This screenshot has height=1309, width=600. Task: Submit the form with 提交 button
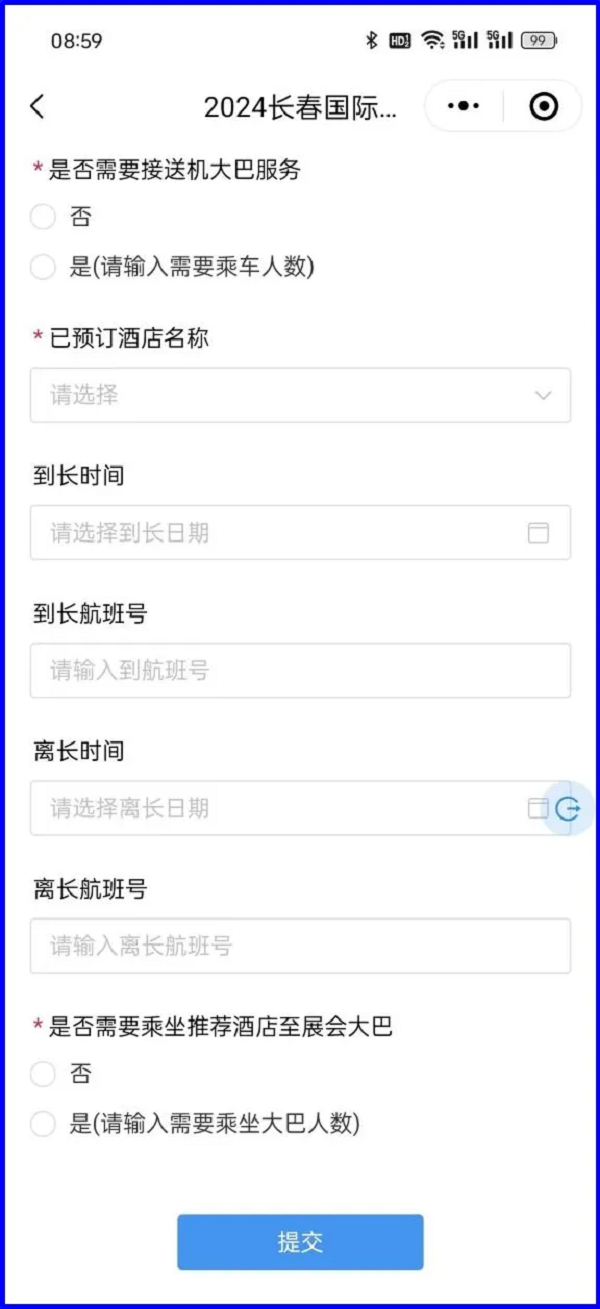click(x=300, y=1242)
